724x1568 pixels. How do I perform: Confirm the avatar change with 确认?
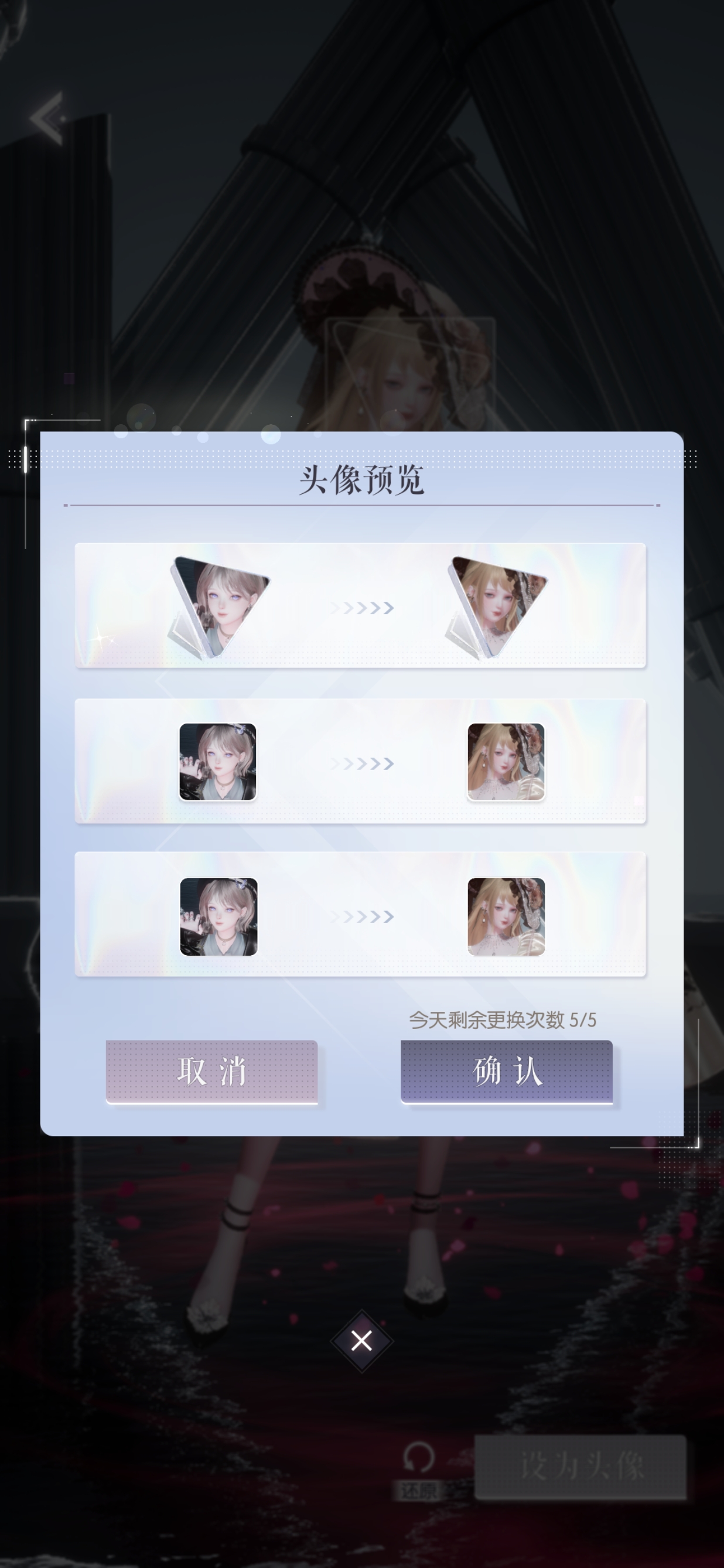pos(506,1071)
